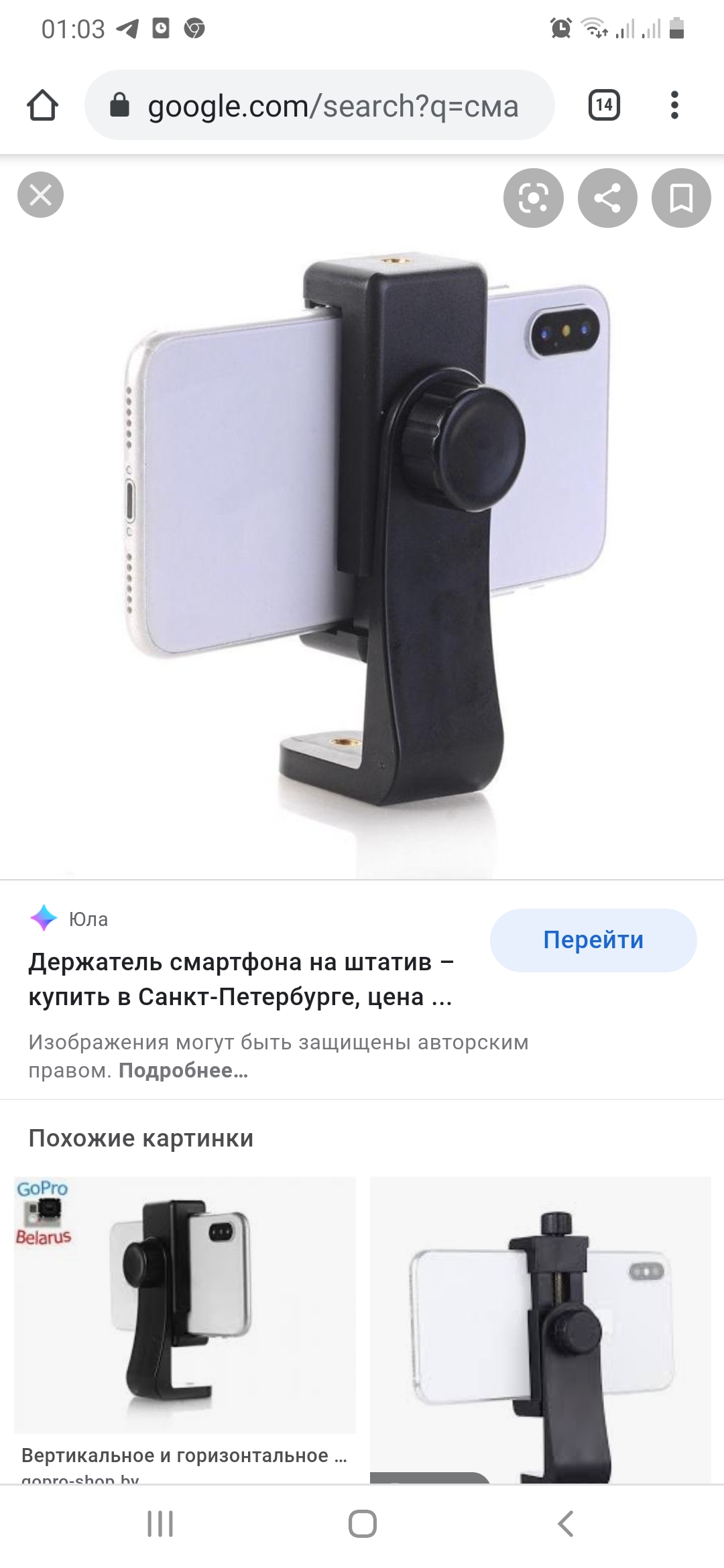Close the image preview
This screenshot has width=724, height=1568.
pos(40,196)
